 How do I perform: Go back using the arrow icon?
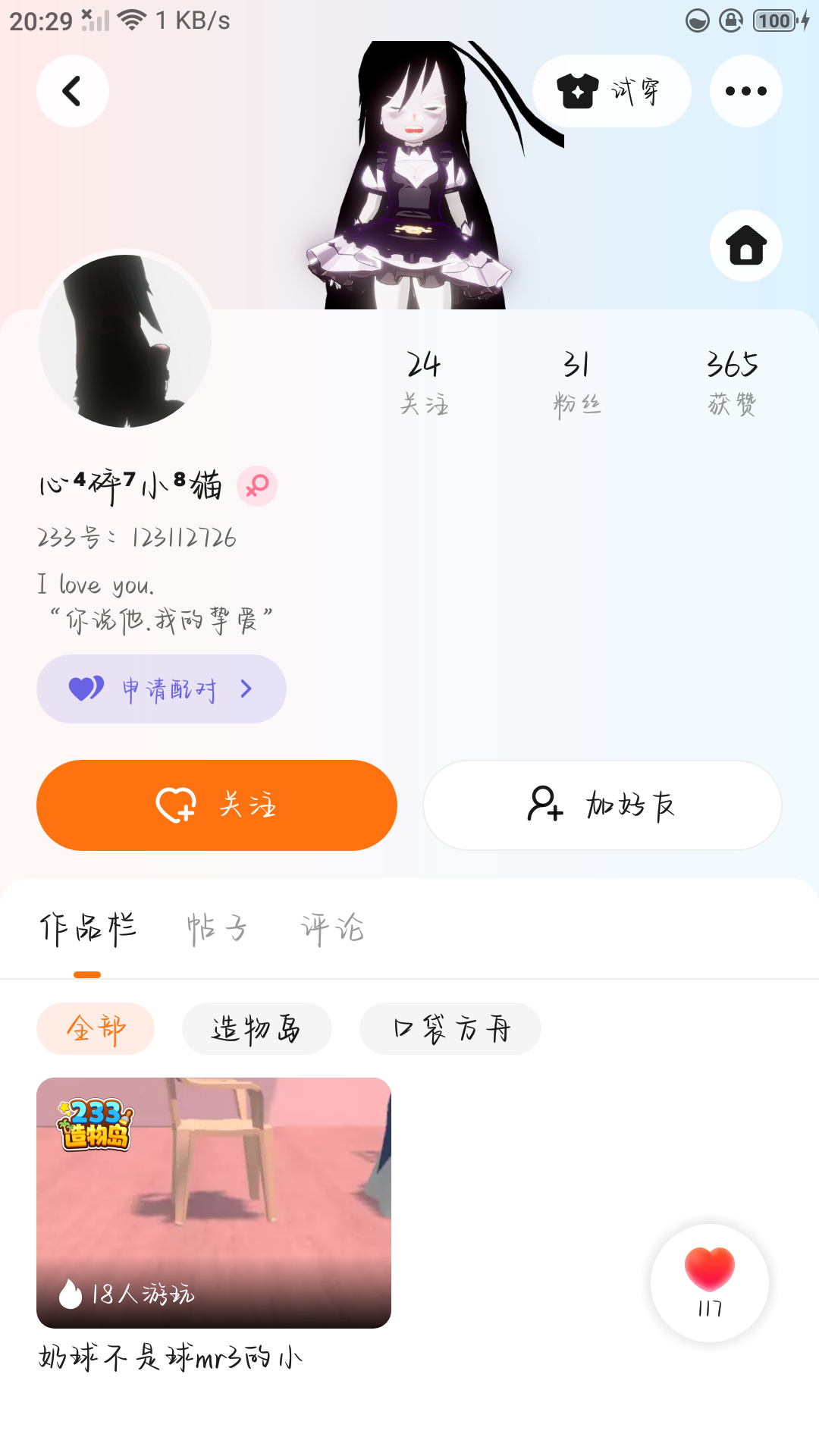[x=73, y=91]
